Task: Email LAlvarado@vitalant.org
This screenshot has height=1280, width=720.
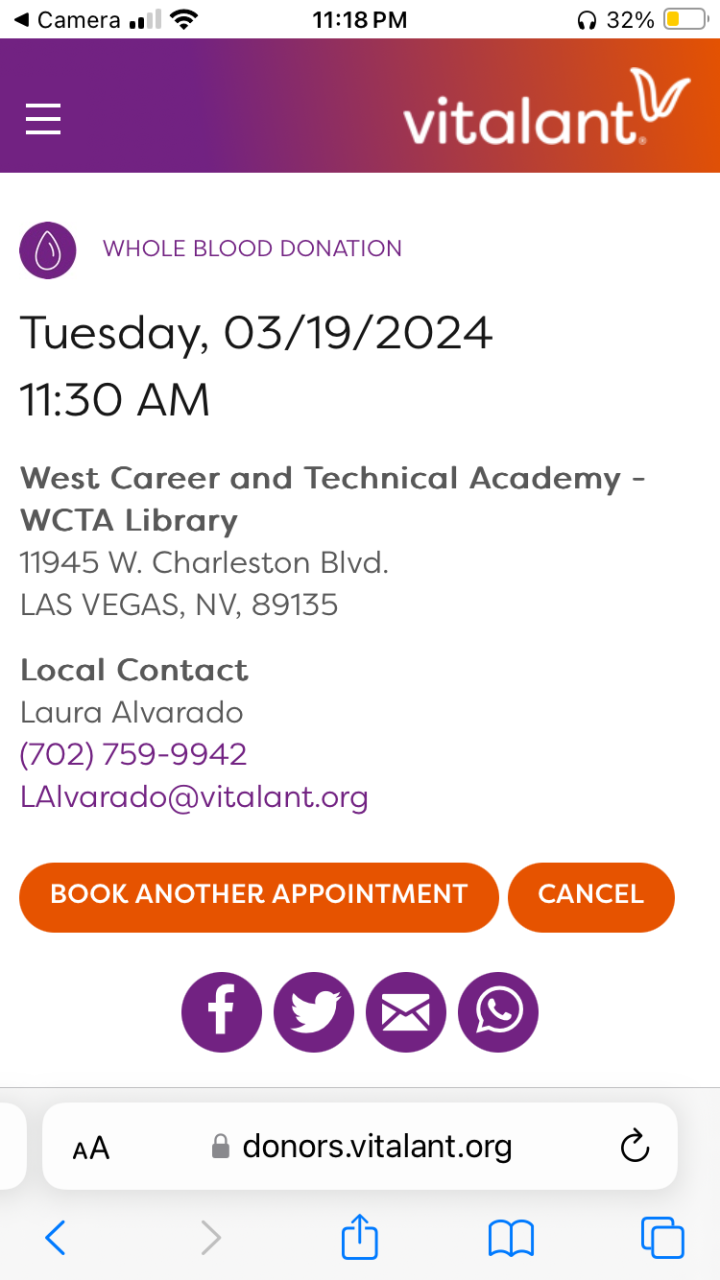Action: (x=194, y=797)
